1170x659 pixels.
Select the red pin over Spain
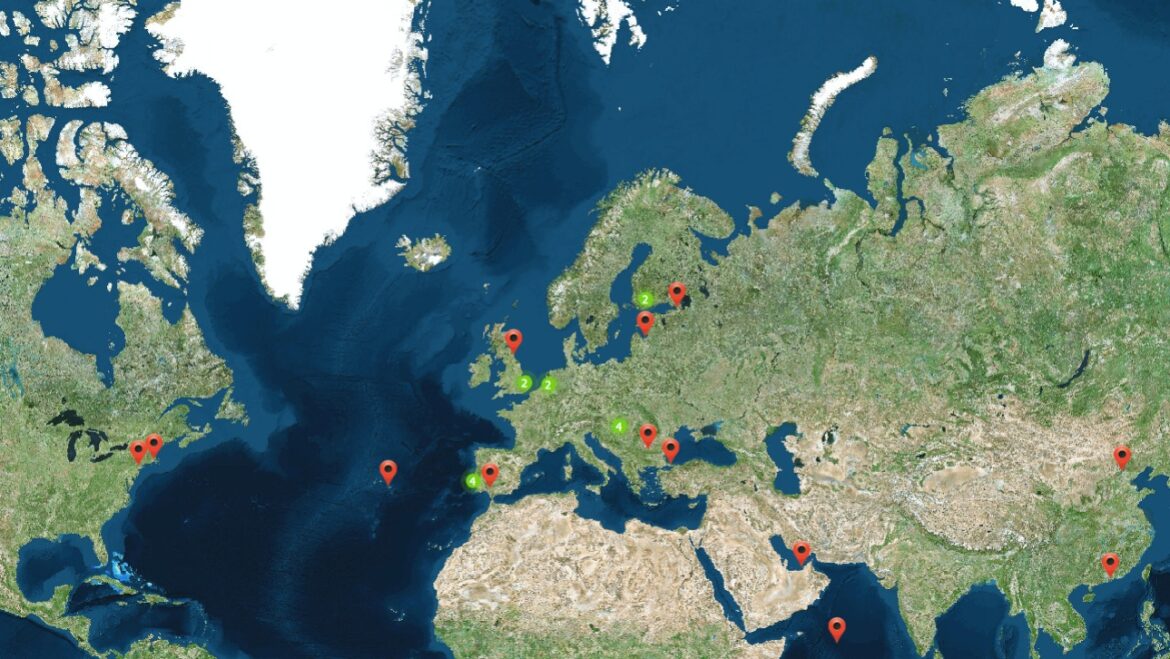490,473
